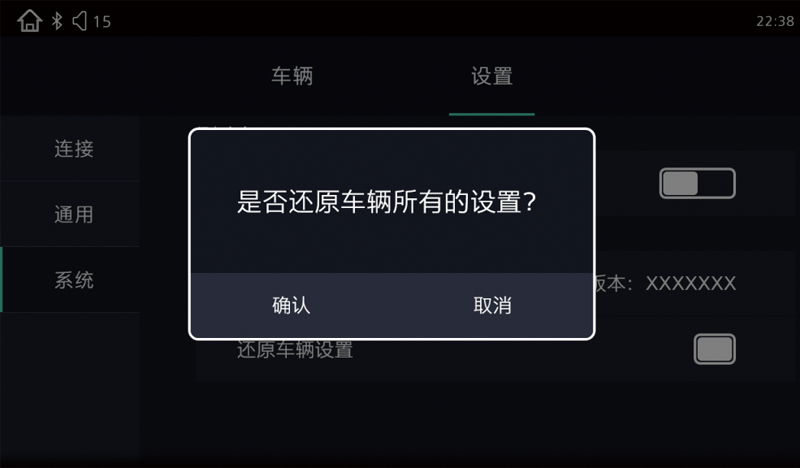Tap the button next to 还原车辆设置

point(714,349)
